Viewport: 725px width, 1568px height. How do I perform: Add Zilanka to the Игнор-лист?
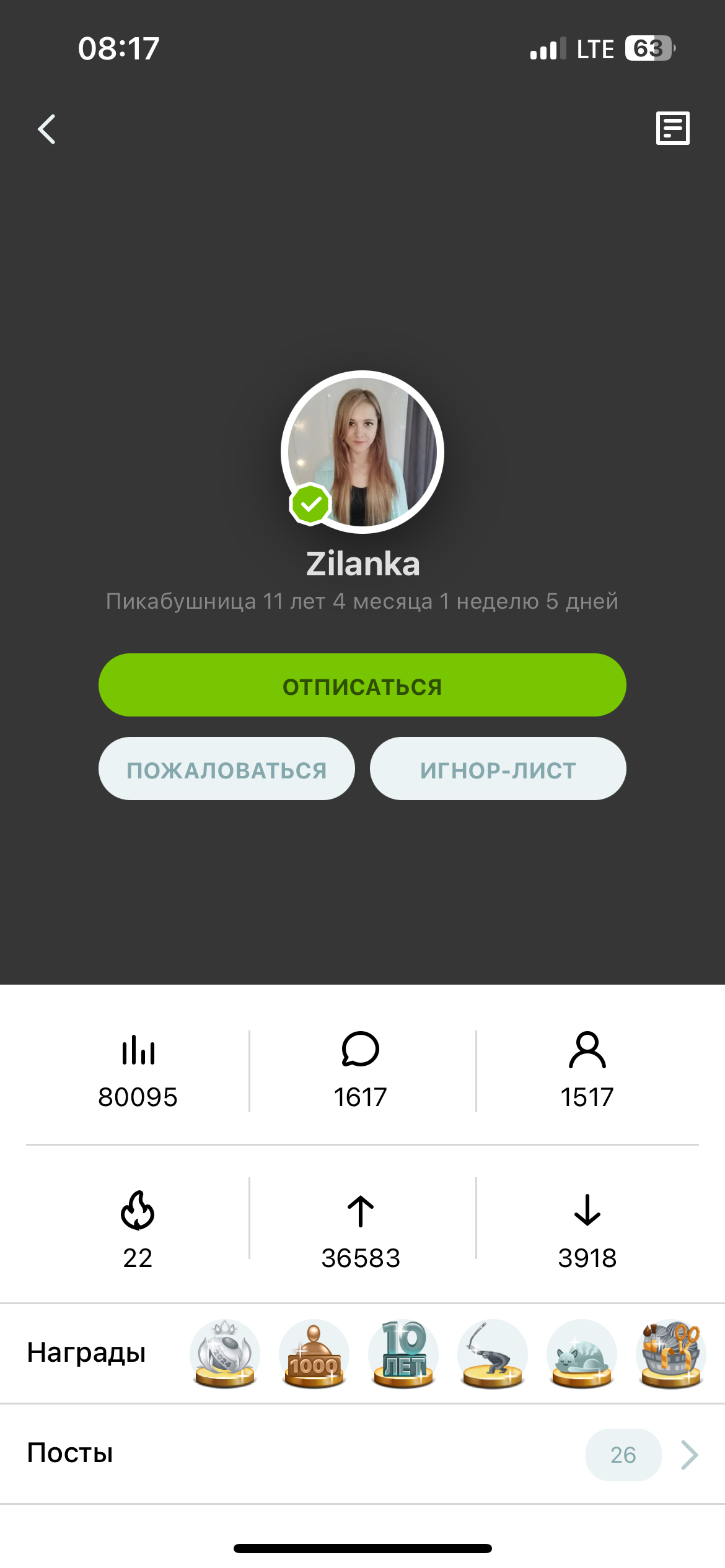[498, 769]
